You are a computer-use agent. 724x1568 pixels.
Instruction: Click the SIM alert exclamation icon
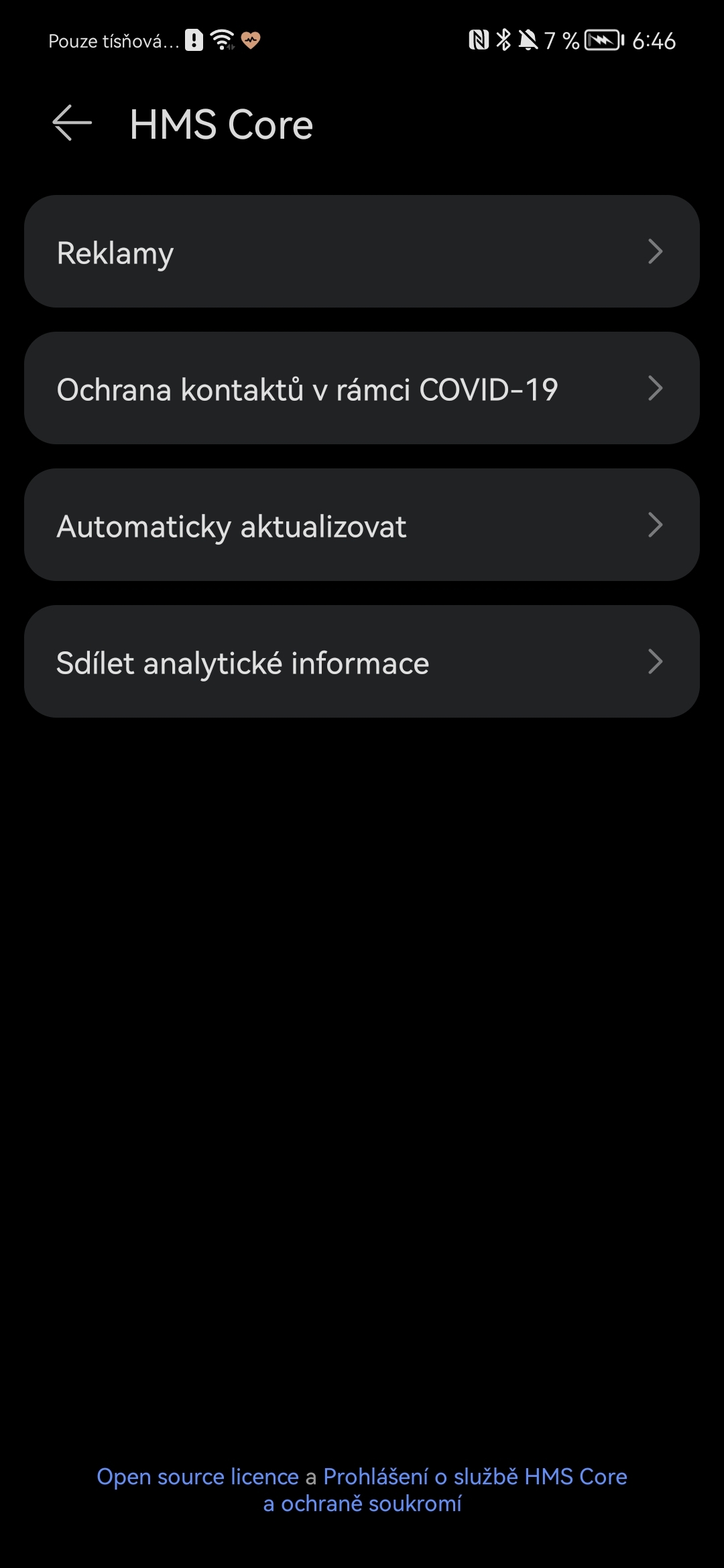coord(192,40)
